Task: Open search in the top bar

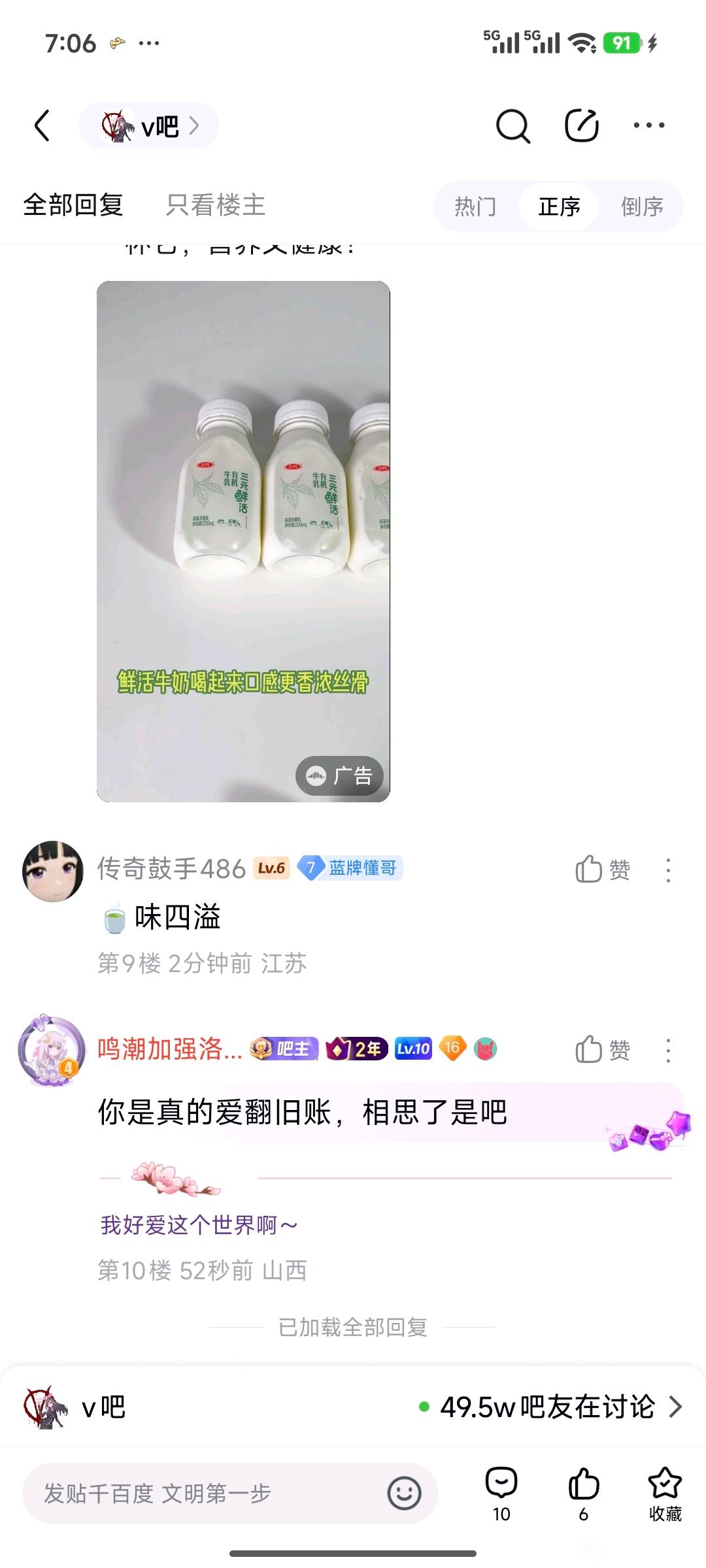Action: click(513, 125)
